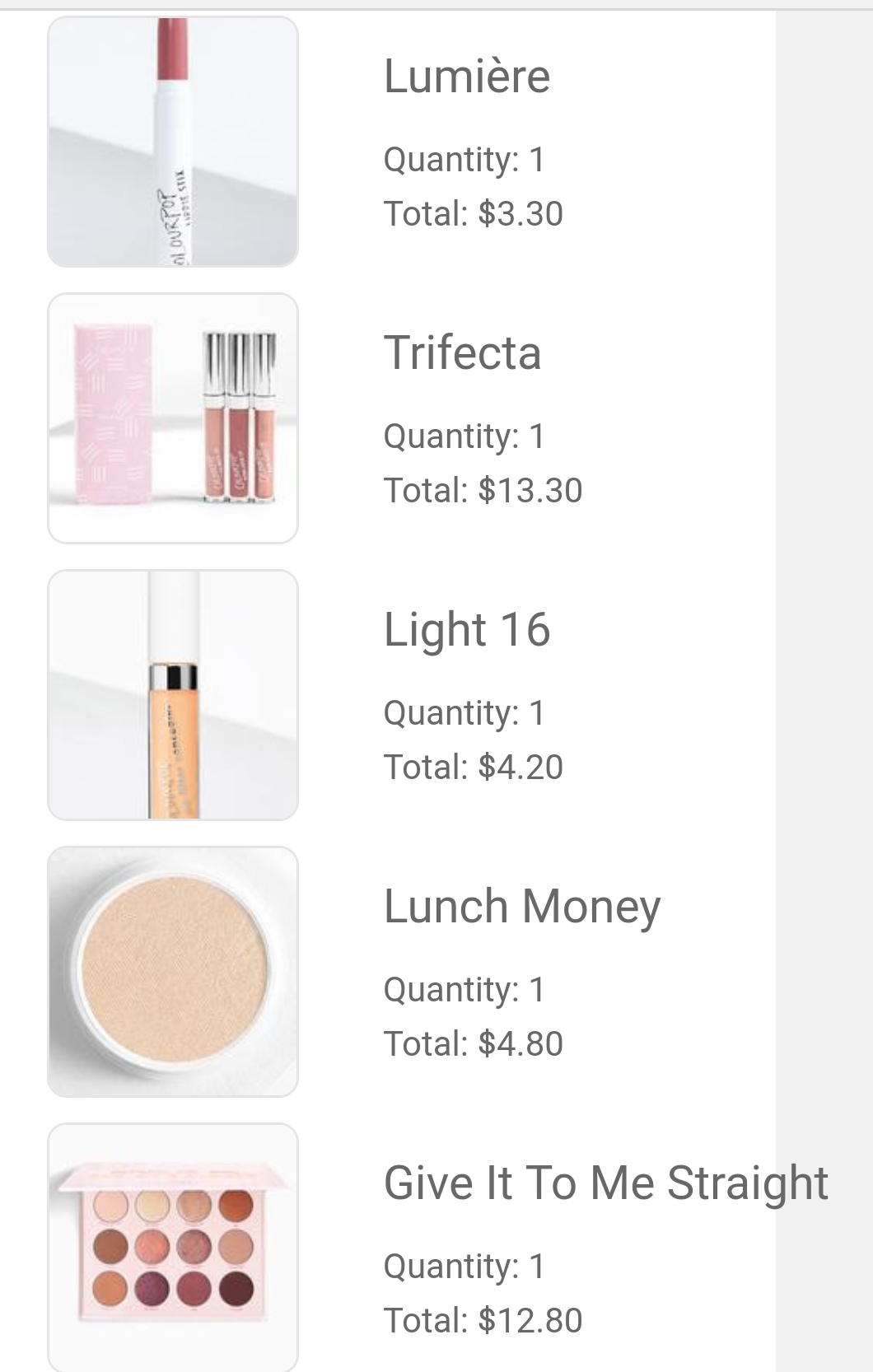
Task: Open the Lumière lipstick product image
Action: click(x=173, y=142)
